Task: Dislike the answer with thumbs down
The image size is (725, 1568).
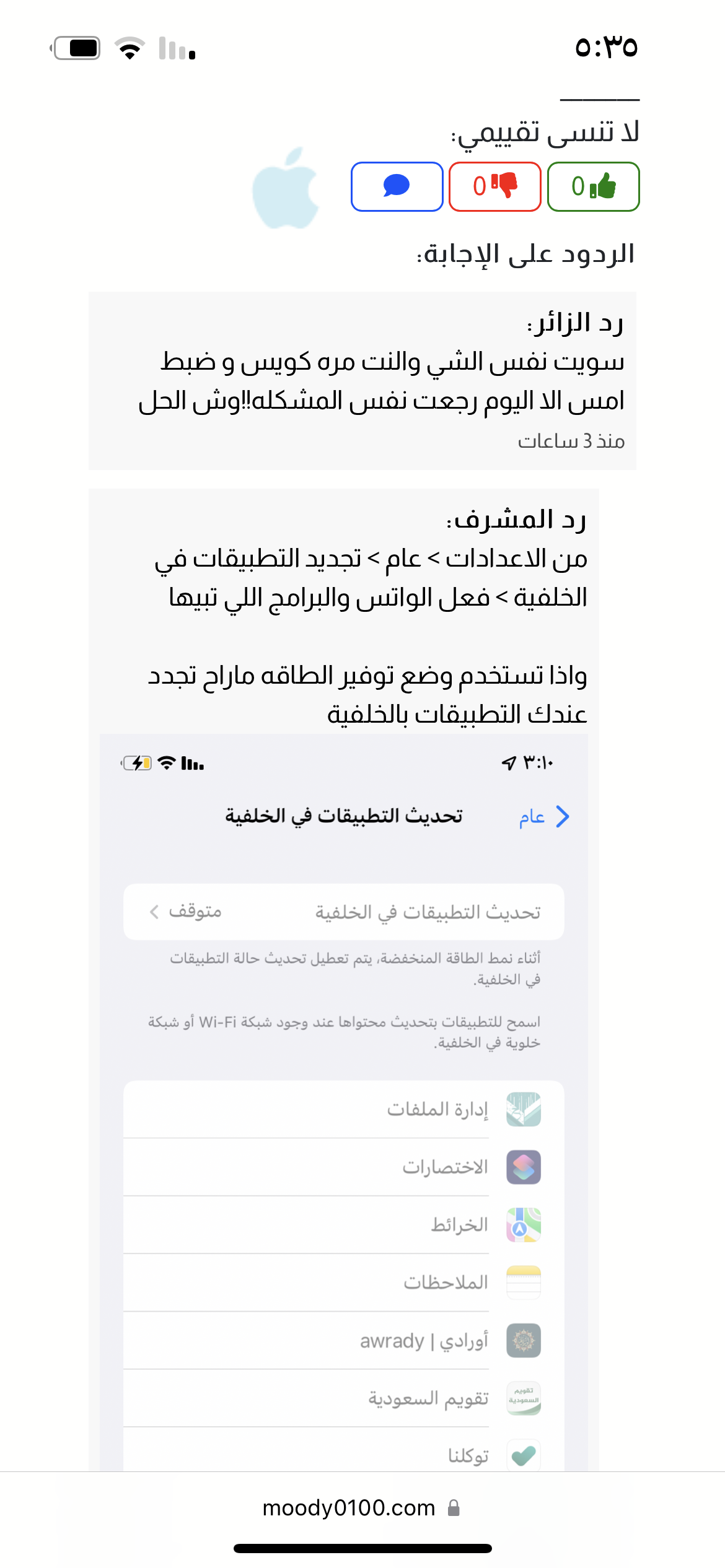Action: point(494,186)
